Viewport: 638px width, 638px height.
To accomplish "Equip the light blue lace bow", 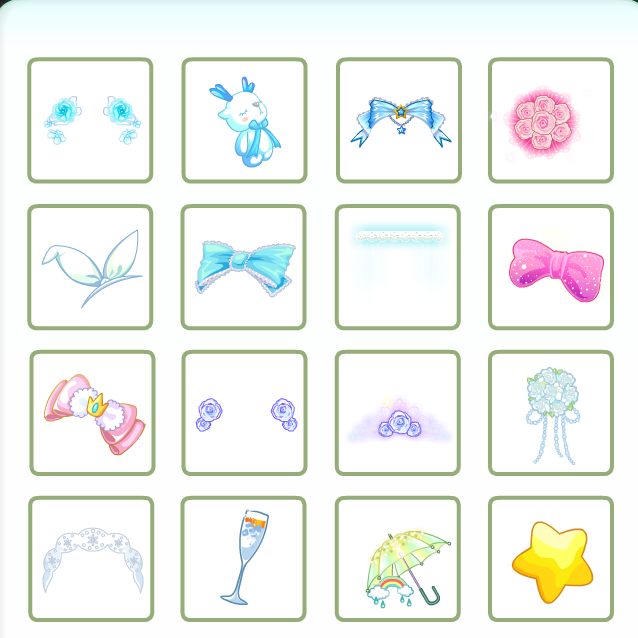I will pyautogui.click(x=244, y=267).
